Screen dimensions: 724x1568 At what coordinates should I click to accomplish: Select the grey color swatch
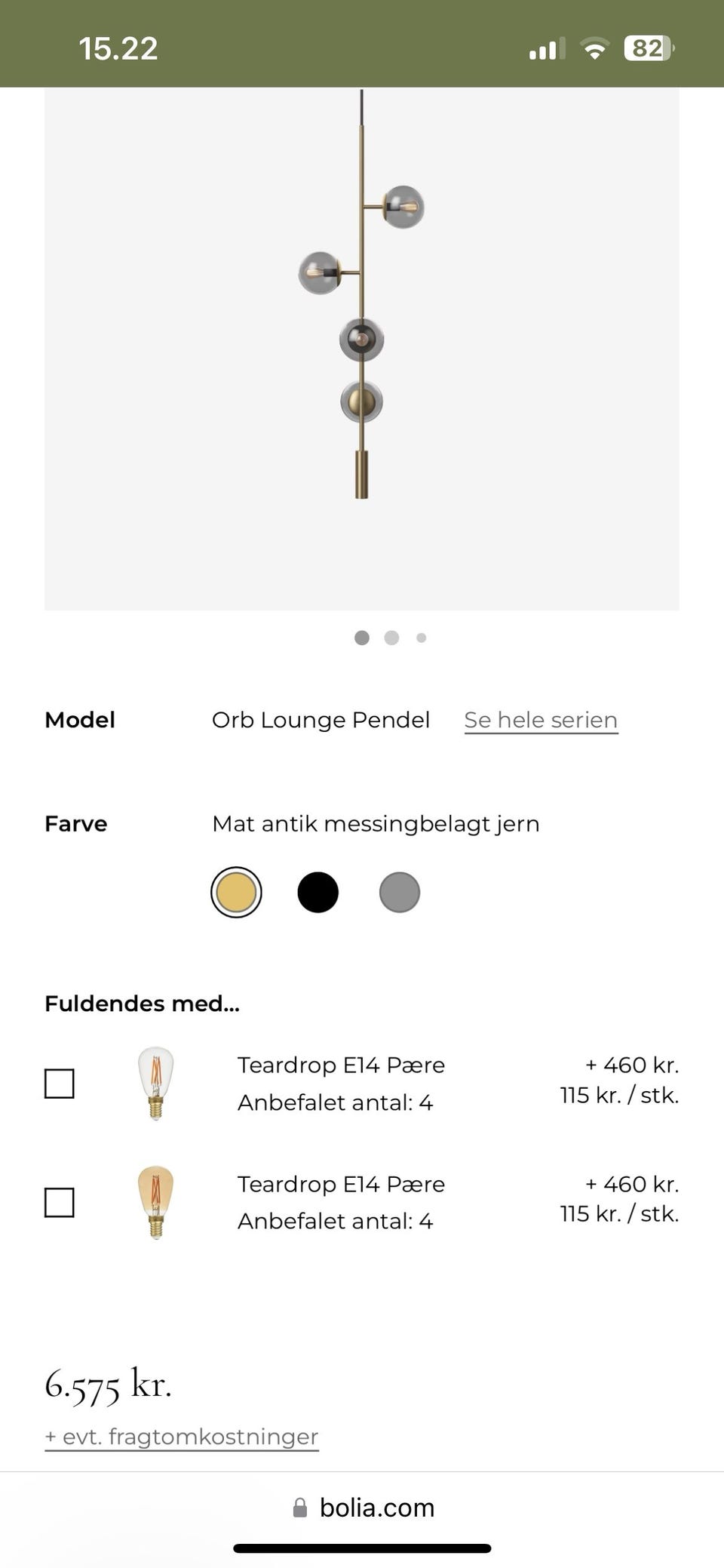tap(400, 892)
